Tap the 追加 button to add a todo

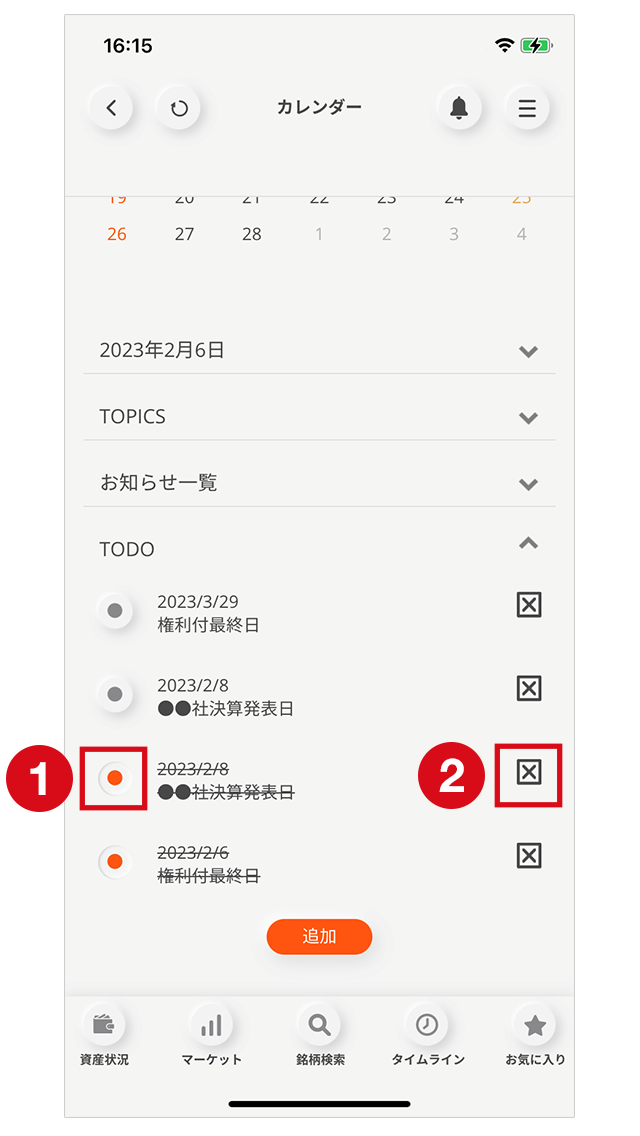[x=319, y=936]
